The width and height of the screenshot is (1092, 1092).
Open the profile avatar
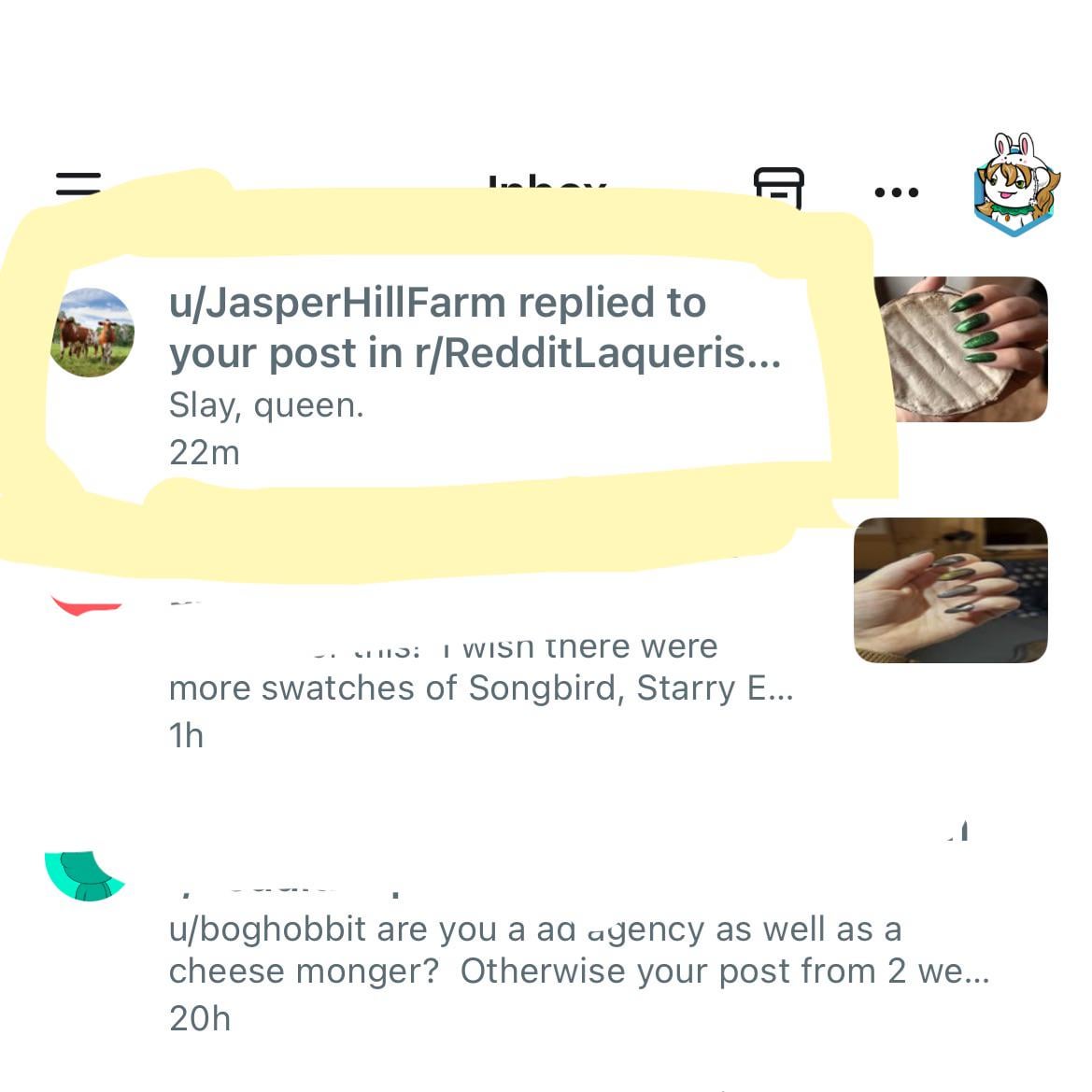tap(1015, 185)
